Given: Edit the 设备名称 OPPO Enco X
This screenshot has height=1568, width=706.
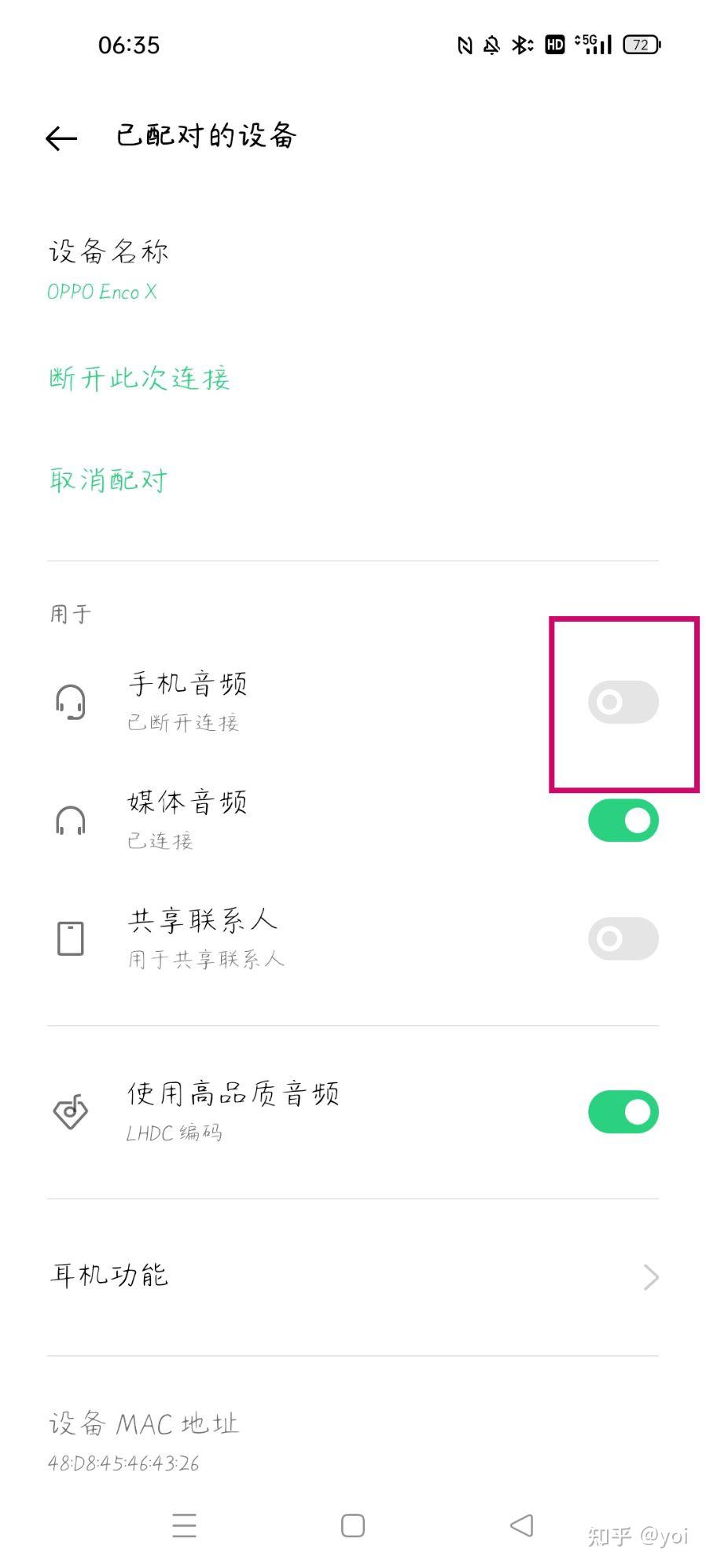Looking at the screenshot, I should coord(108,270).
